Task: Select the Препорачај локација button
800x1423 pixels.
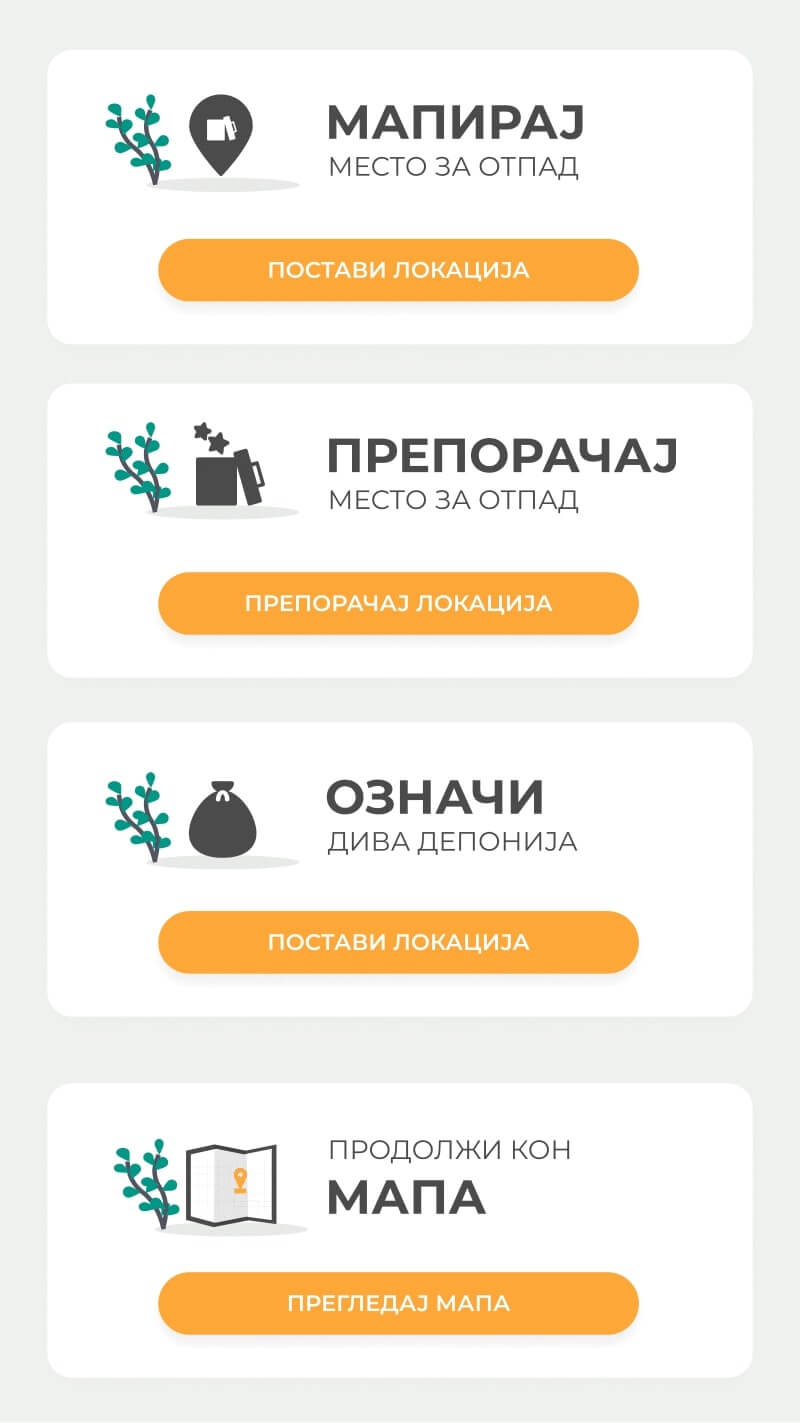Action: [398, 603]
